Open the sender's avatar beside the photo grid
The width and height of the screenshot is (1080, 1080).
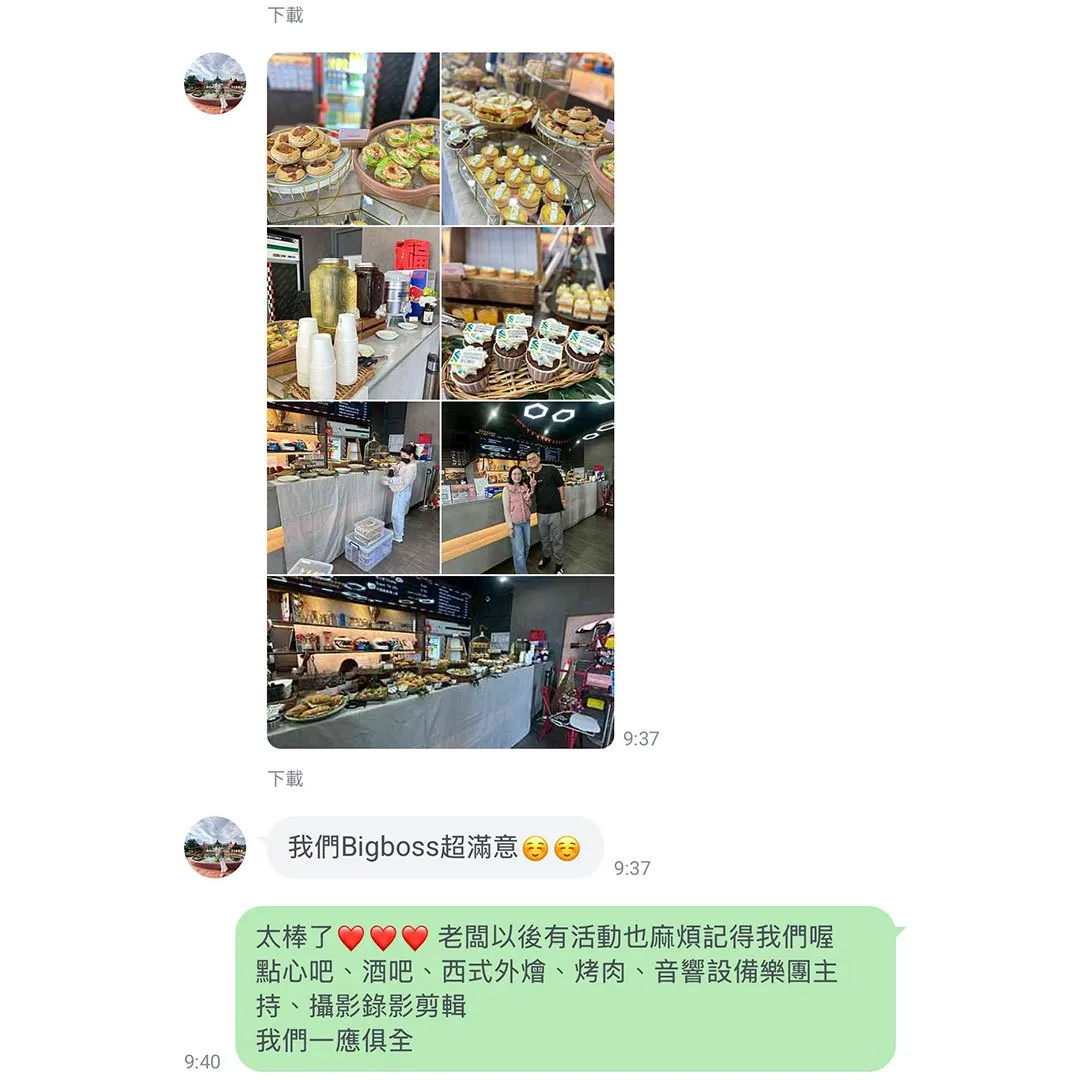[x=215, y=83]
